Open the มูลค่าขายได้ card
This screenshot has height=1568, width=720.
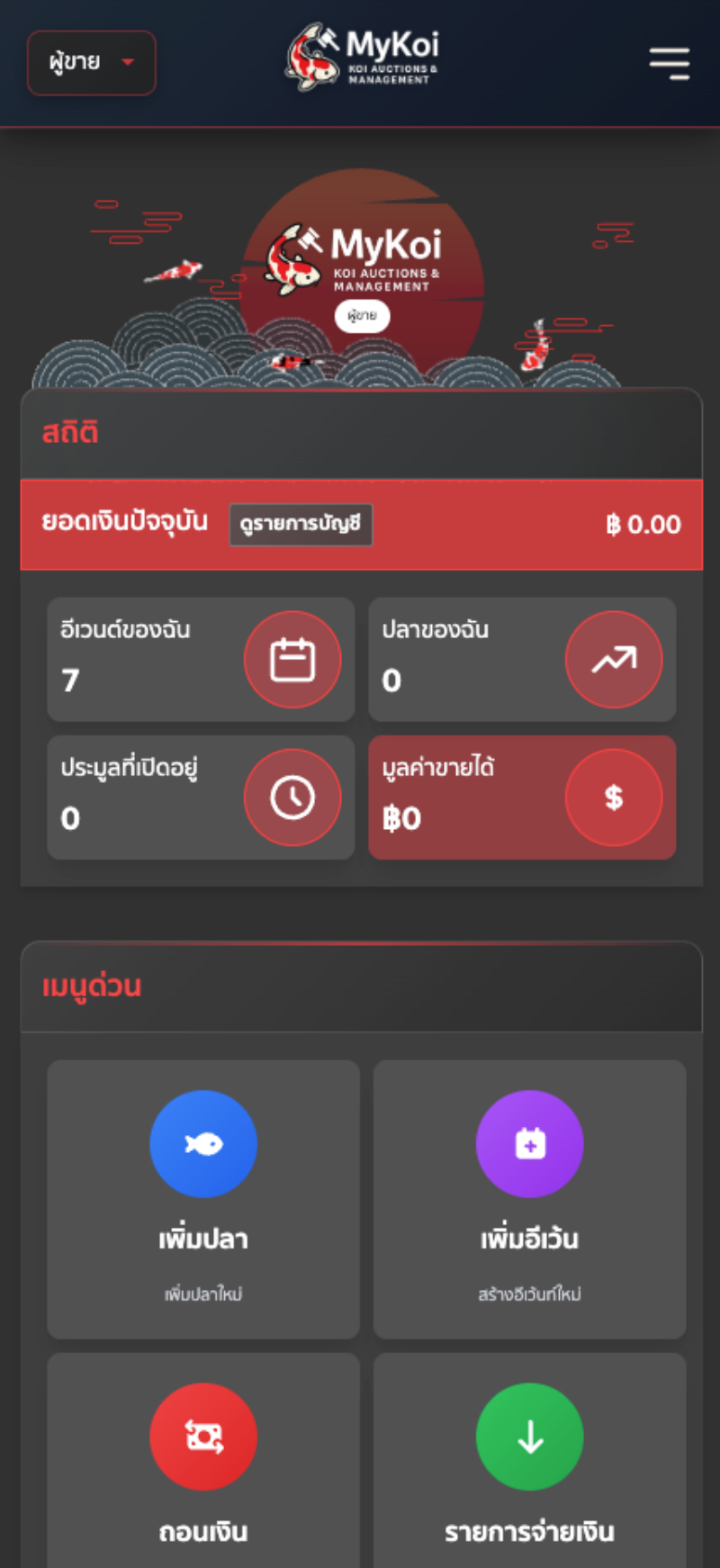coord(522,797)
